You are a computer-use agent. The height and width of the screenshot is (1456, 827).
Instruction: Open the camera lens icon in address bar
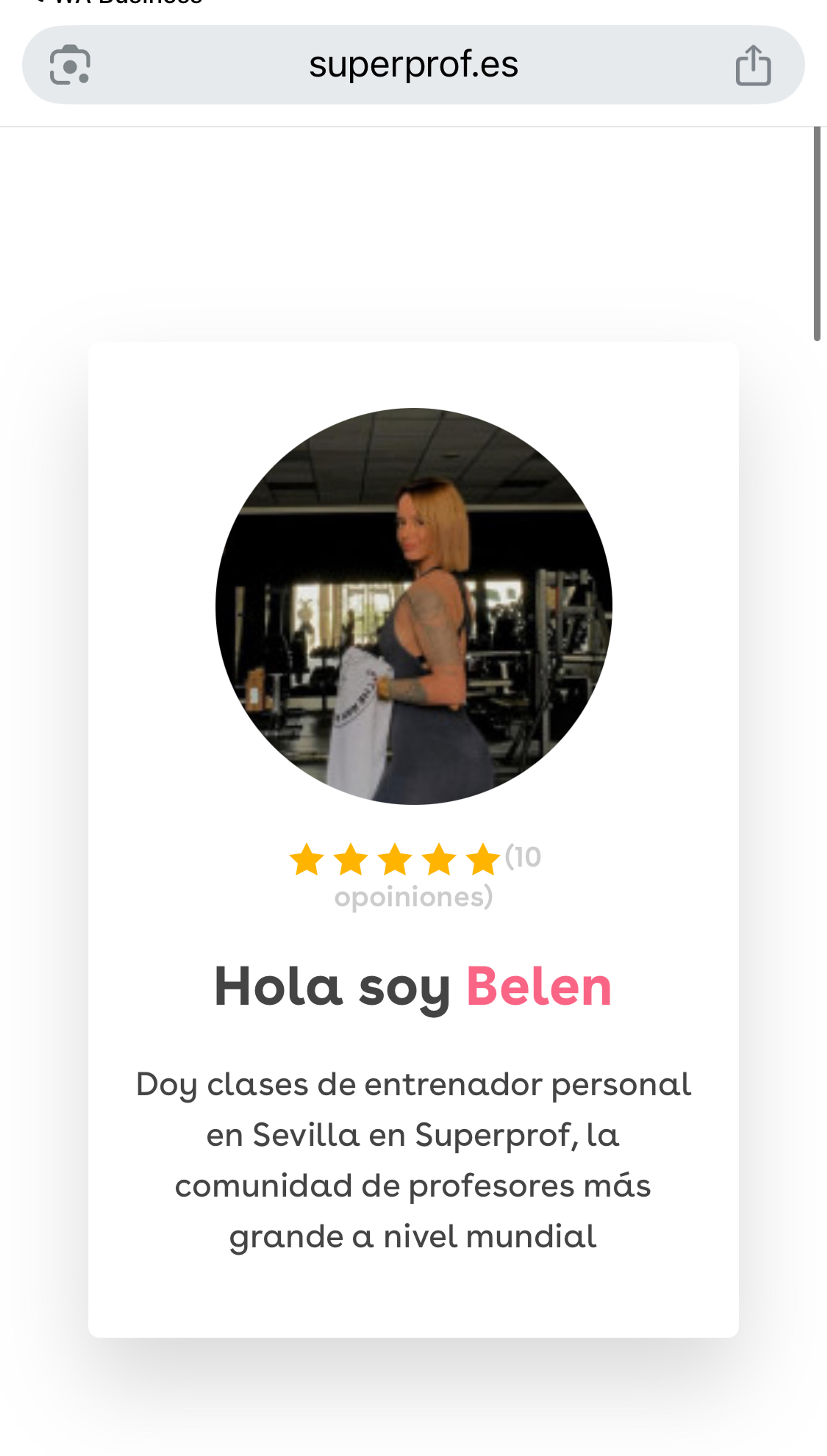coord(70,65)
